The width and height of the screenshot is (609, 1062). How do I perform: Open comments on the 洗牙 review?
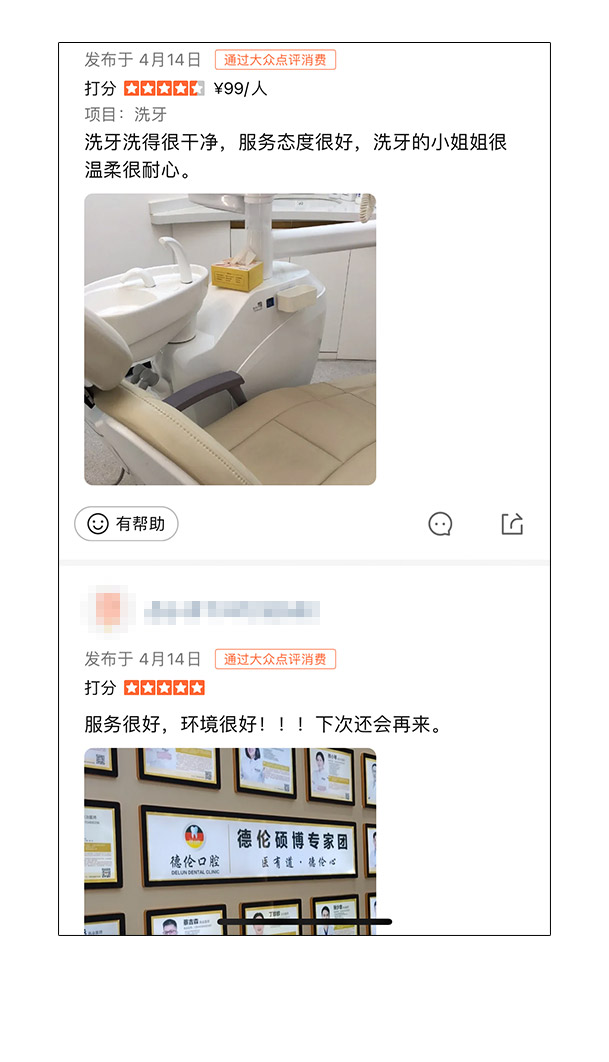click(x=440, y=524)
